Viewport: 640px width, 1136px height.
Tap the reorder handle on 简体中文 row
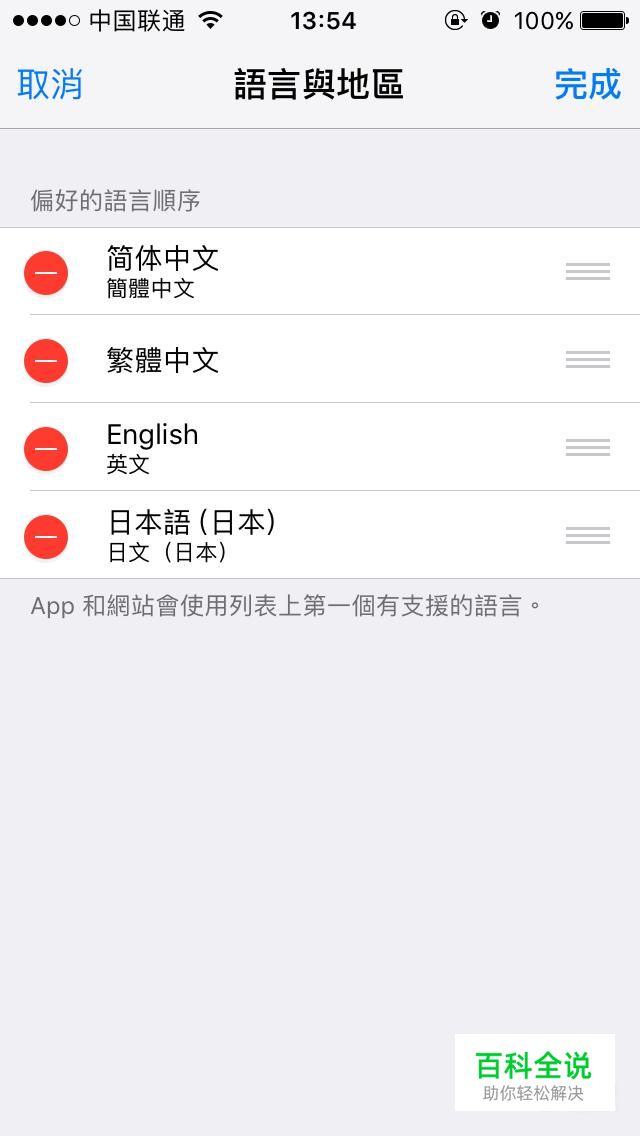click(588, 272)
